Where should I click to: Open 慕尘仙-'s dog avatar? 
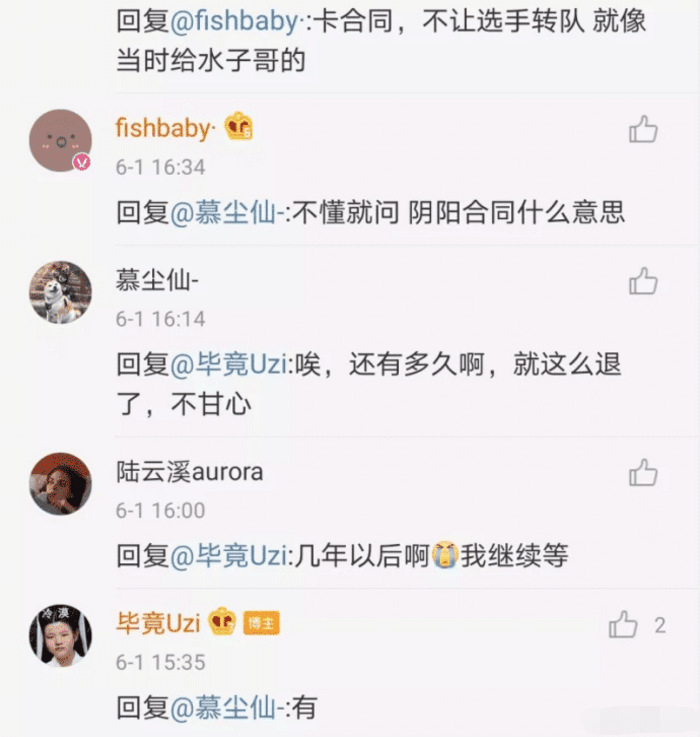pyautogui.click(x=60, y=292)
